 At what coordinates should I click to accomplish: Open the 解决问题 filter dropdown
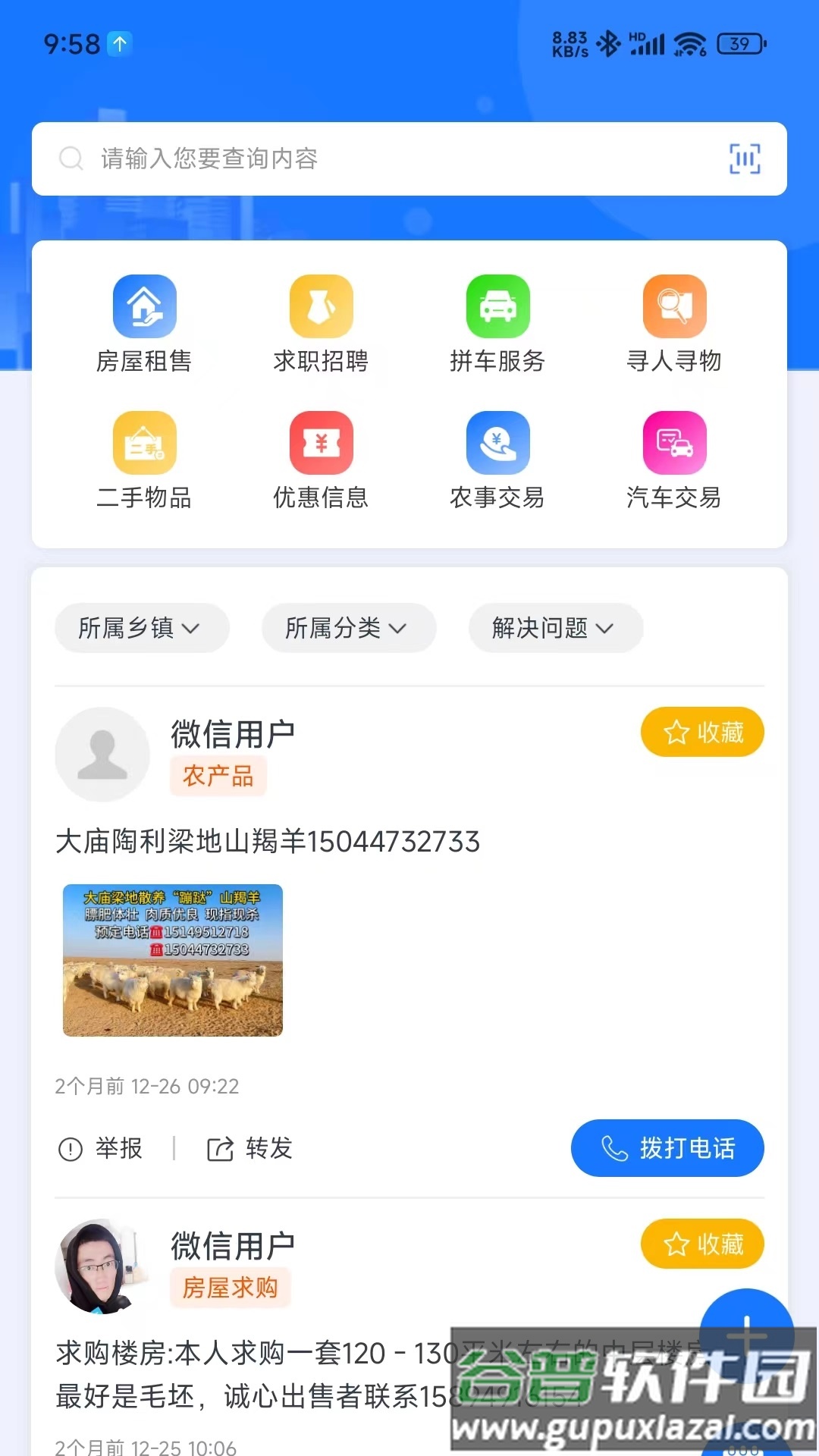coord(555,628)
